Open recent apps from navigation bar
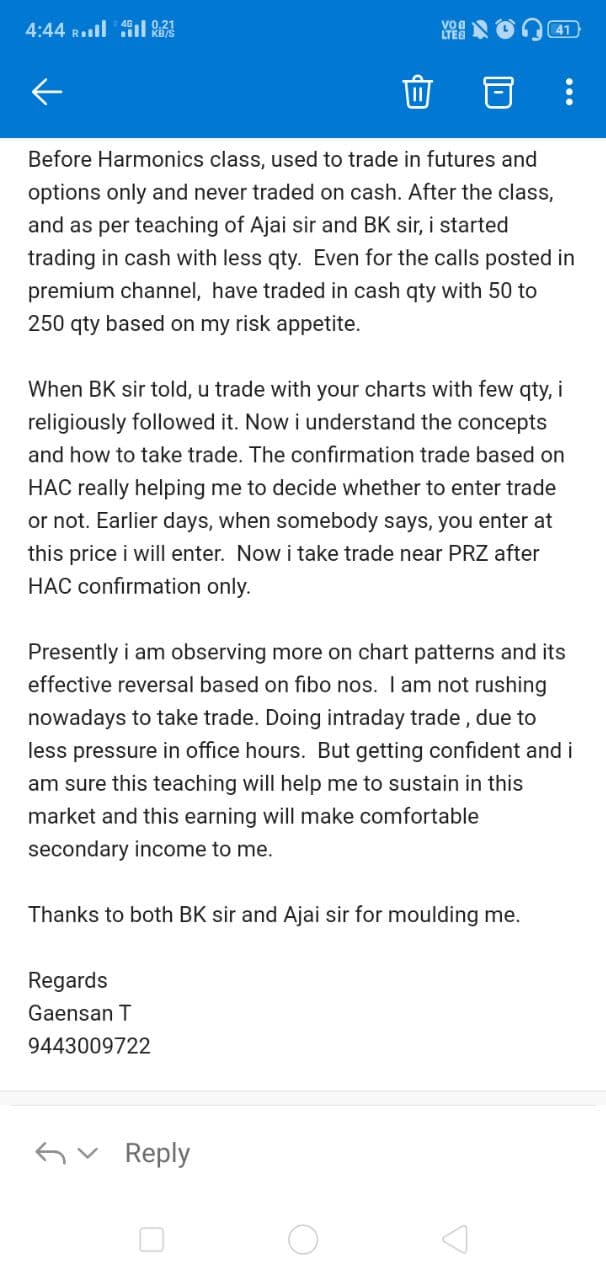This screenshot has width=606, height=1280. point(152,1240)
